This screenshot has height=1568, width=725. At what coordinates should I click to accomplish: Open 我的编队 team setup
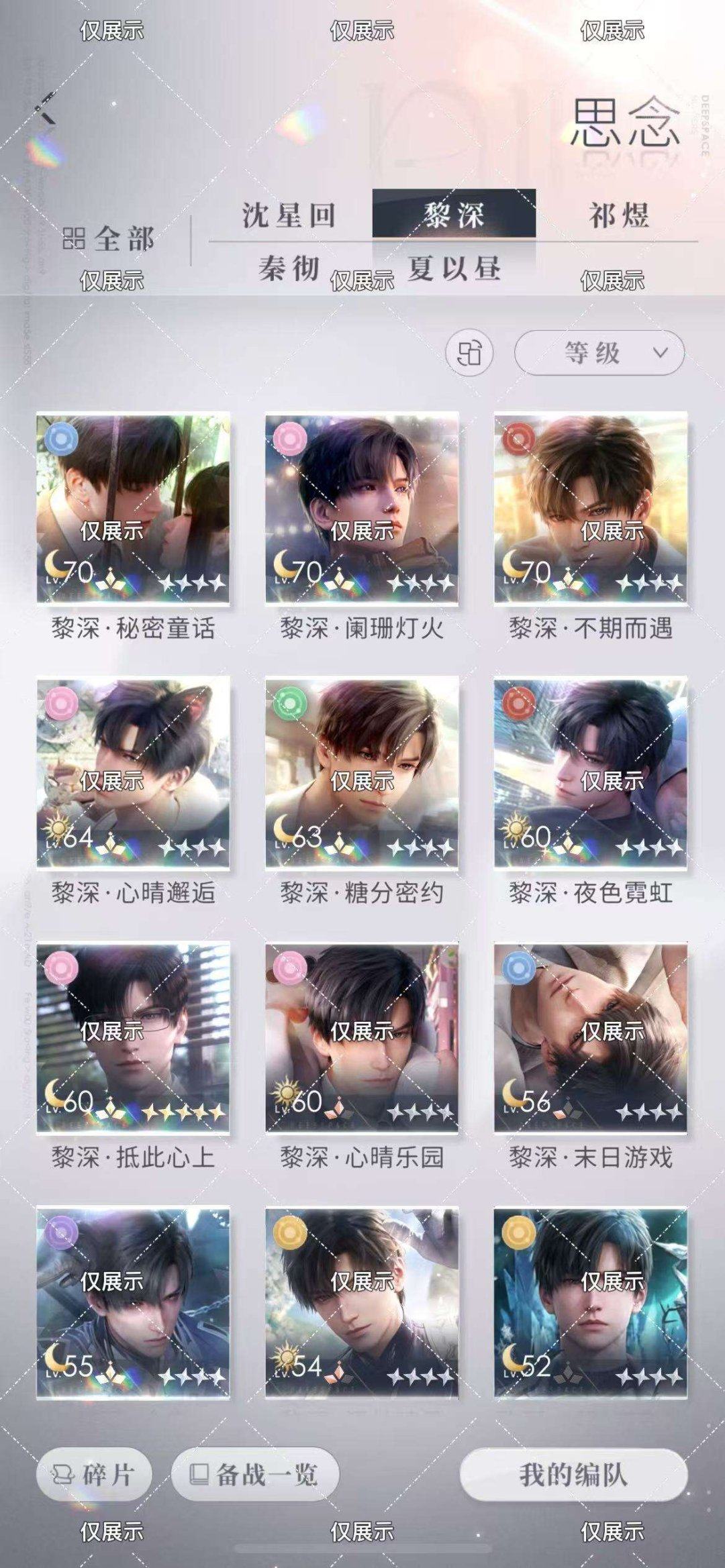(x=573, y=1475)
